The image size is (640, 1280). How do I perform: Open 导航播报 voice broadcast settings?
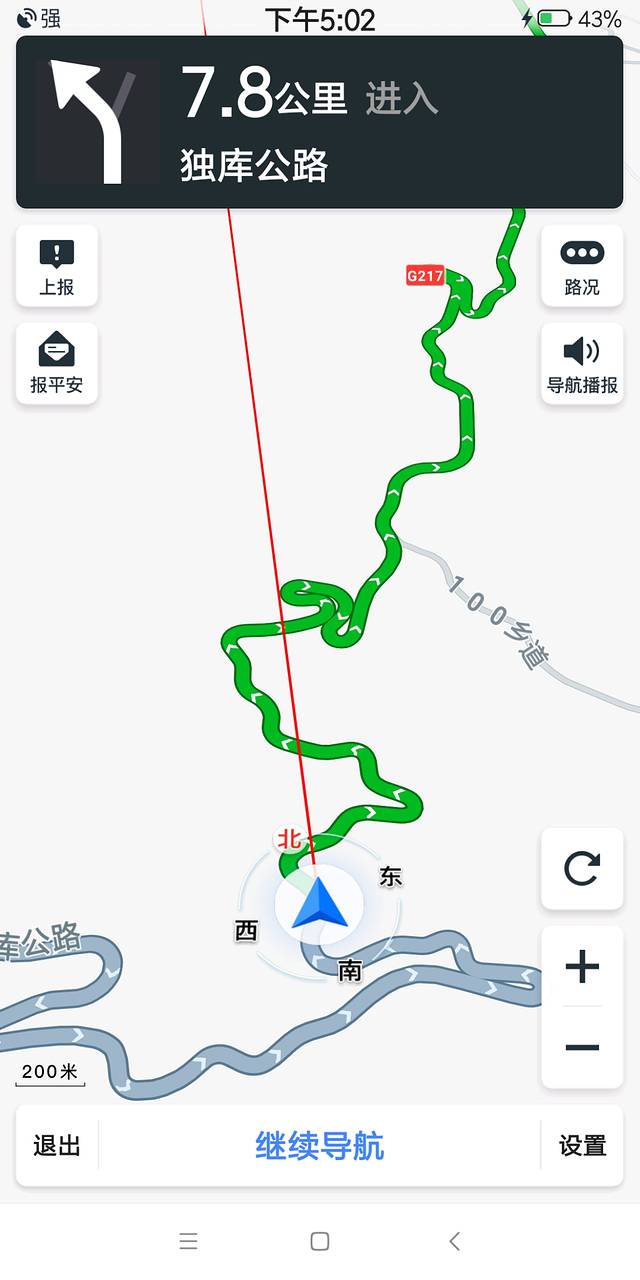pyautogui.click(x=582, y=364)
